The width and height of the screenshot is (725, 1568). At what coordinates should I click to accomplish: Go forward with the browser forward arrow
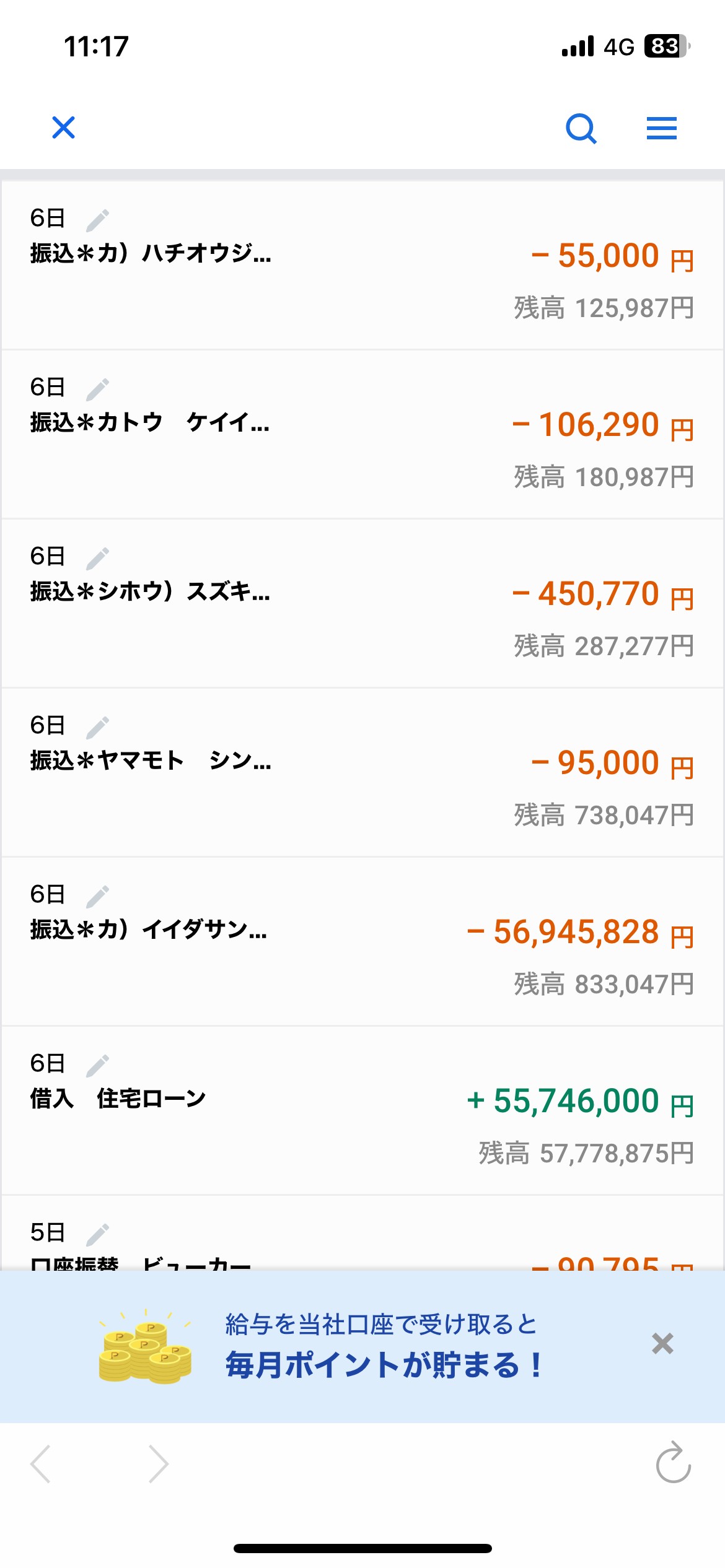point(159,1464)
